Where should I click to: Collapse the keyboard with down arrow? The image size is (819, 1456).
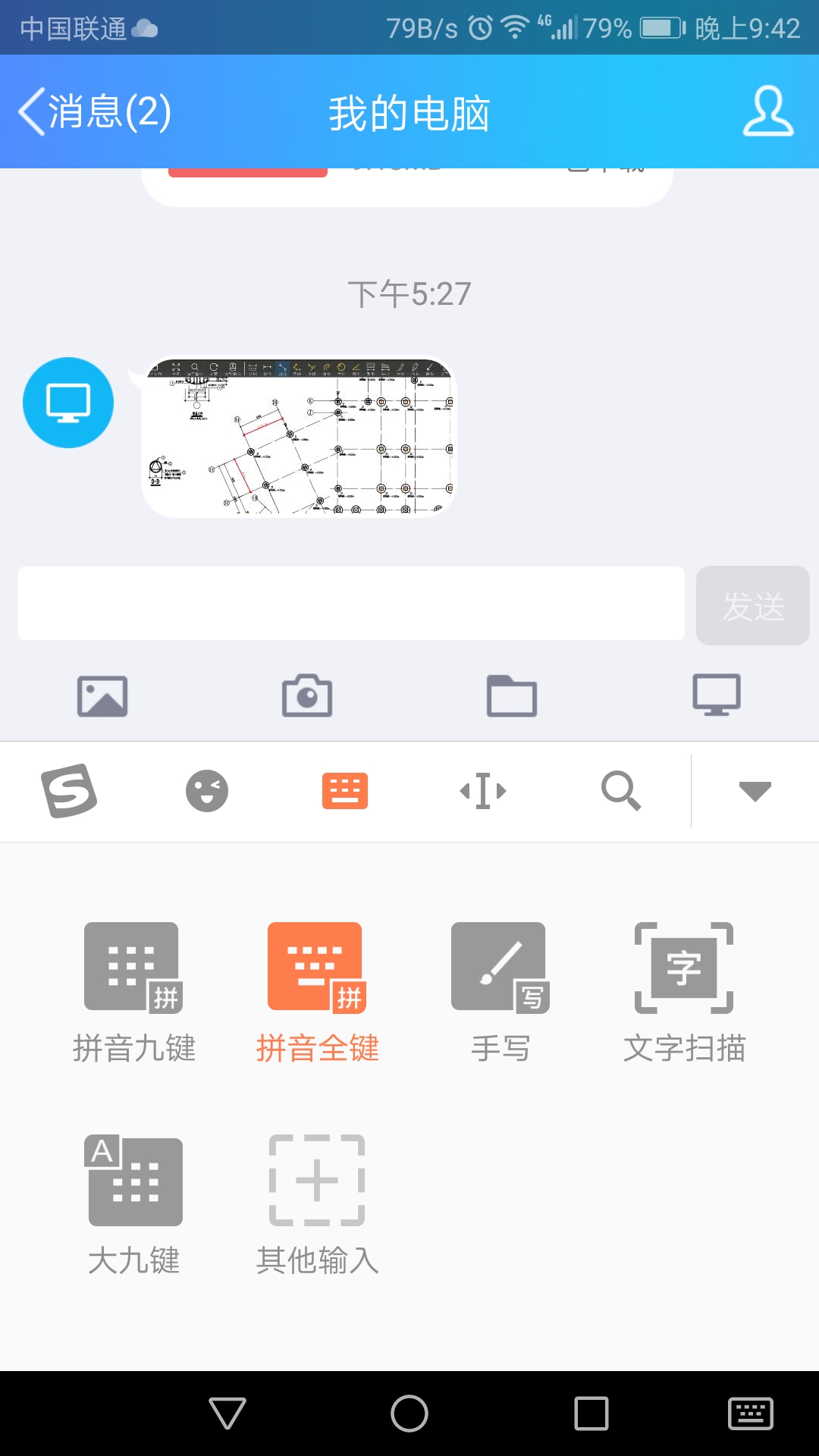coord(755,792)
